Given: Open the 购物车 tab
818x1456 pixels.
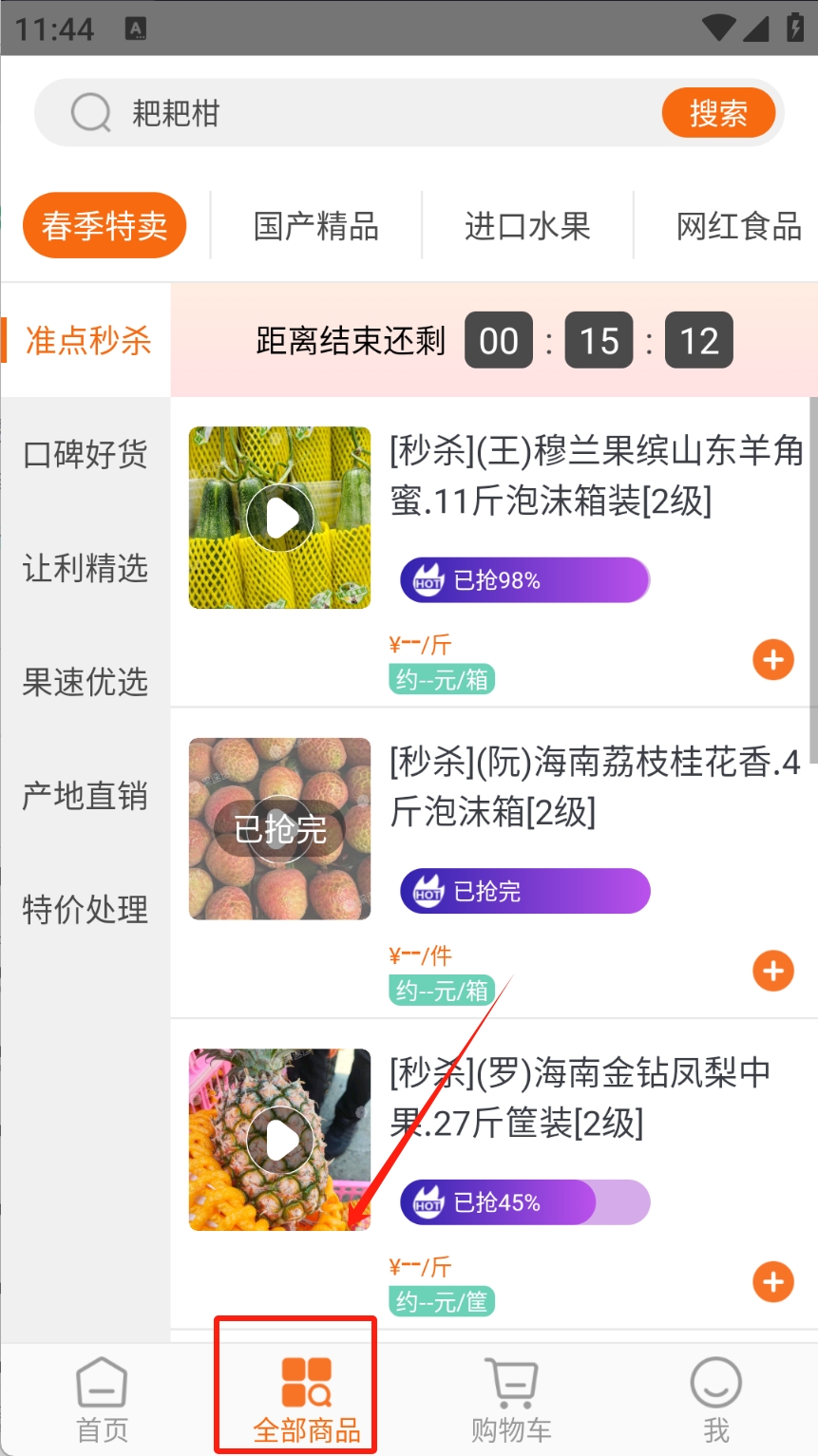Looking at the screenshot, I should (x=511, y=1399).
